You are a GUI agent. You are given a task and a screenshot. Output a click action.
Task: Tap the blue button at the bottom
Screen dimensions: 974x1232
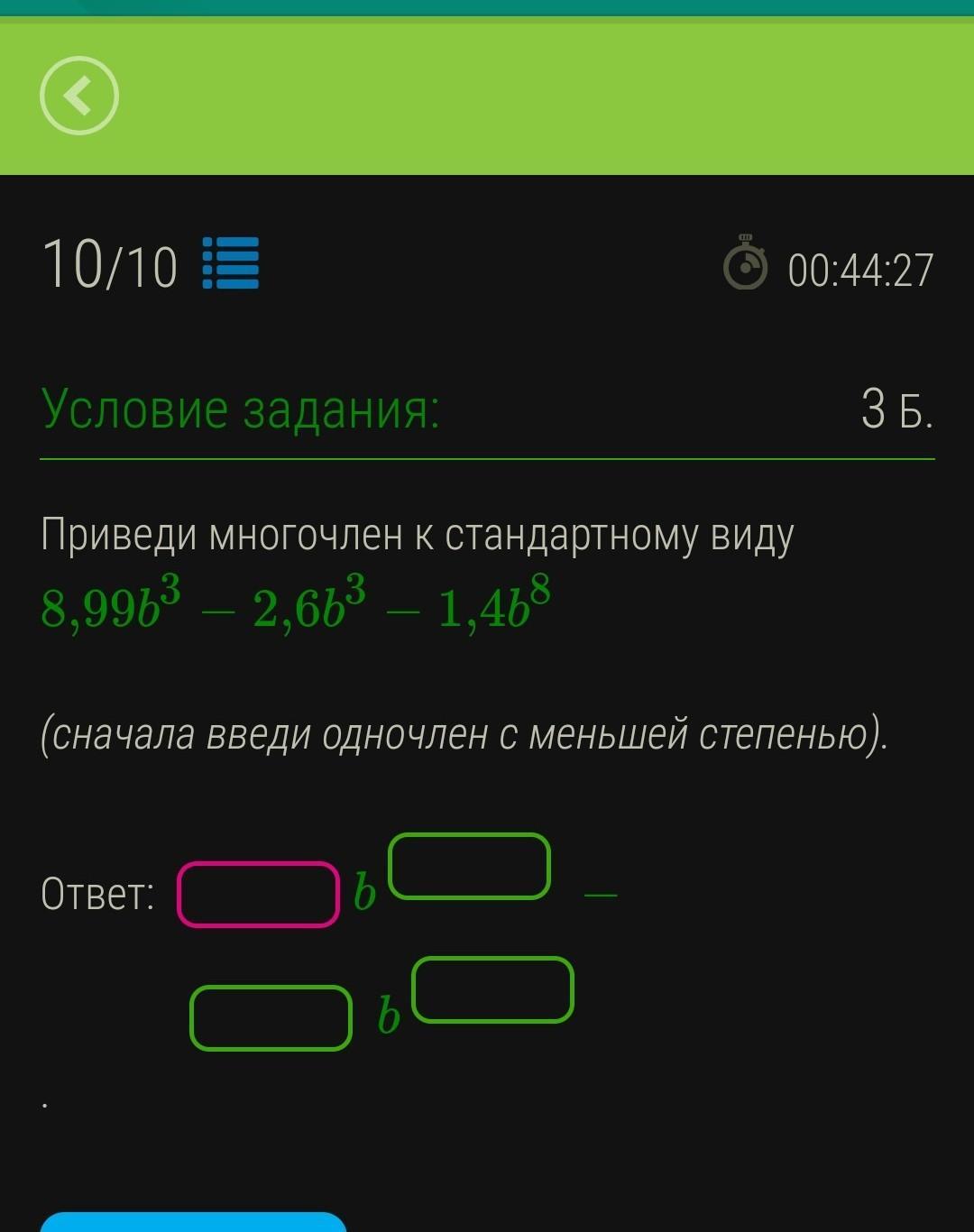[x=193, y=1222]
